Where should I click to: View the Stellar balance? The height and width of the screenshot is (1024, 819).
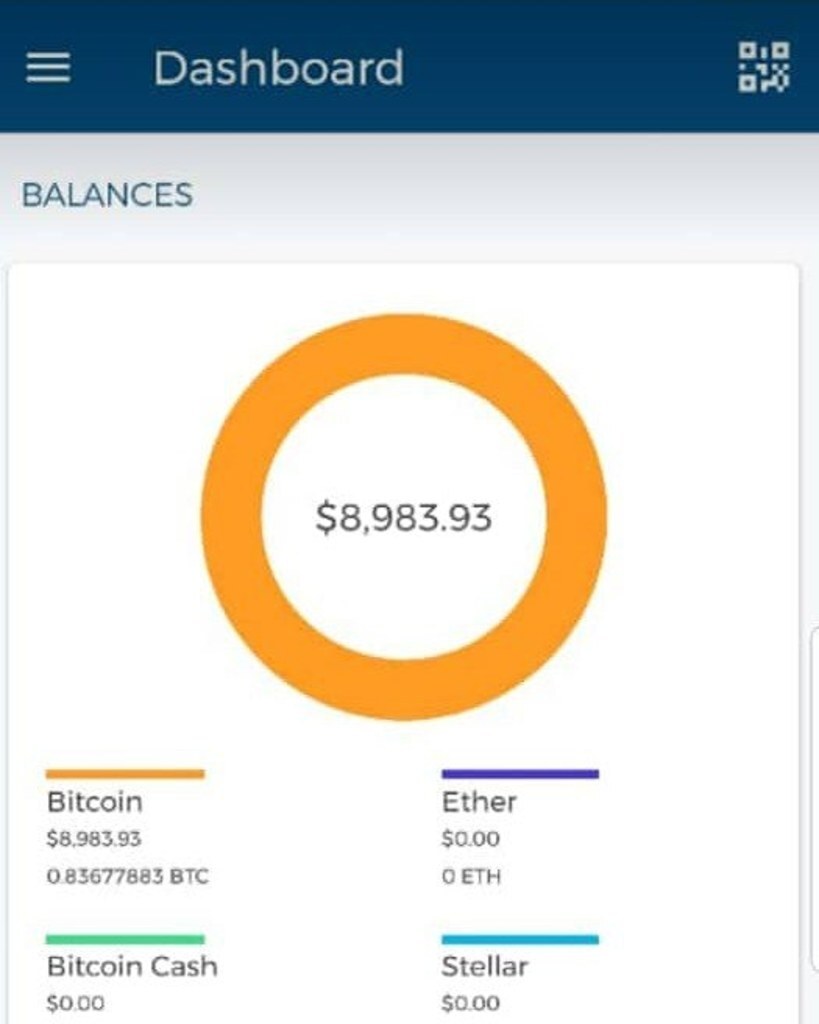(485, 967)
